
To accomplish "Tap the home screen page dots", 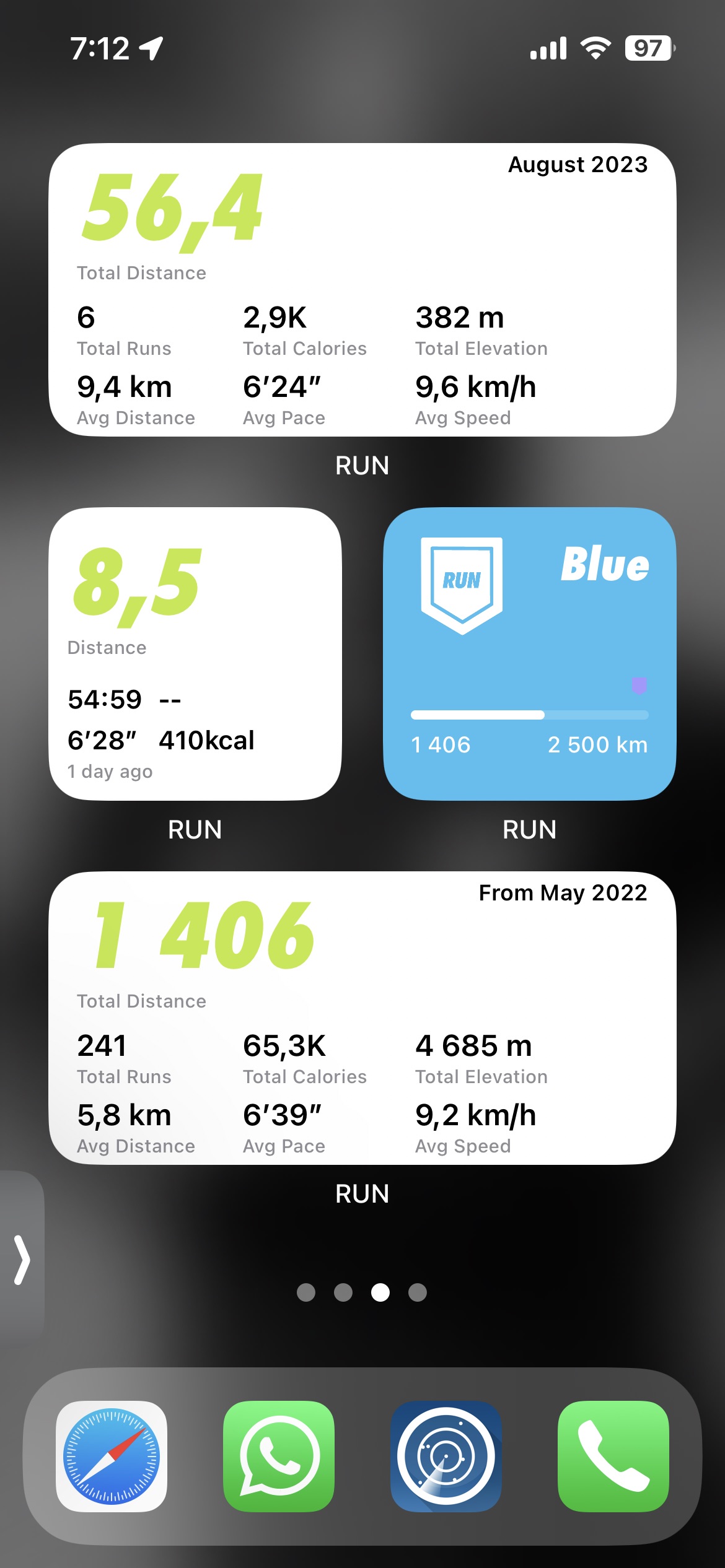I will (362, 1292).
